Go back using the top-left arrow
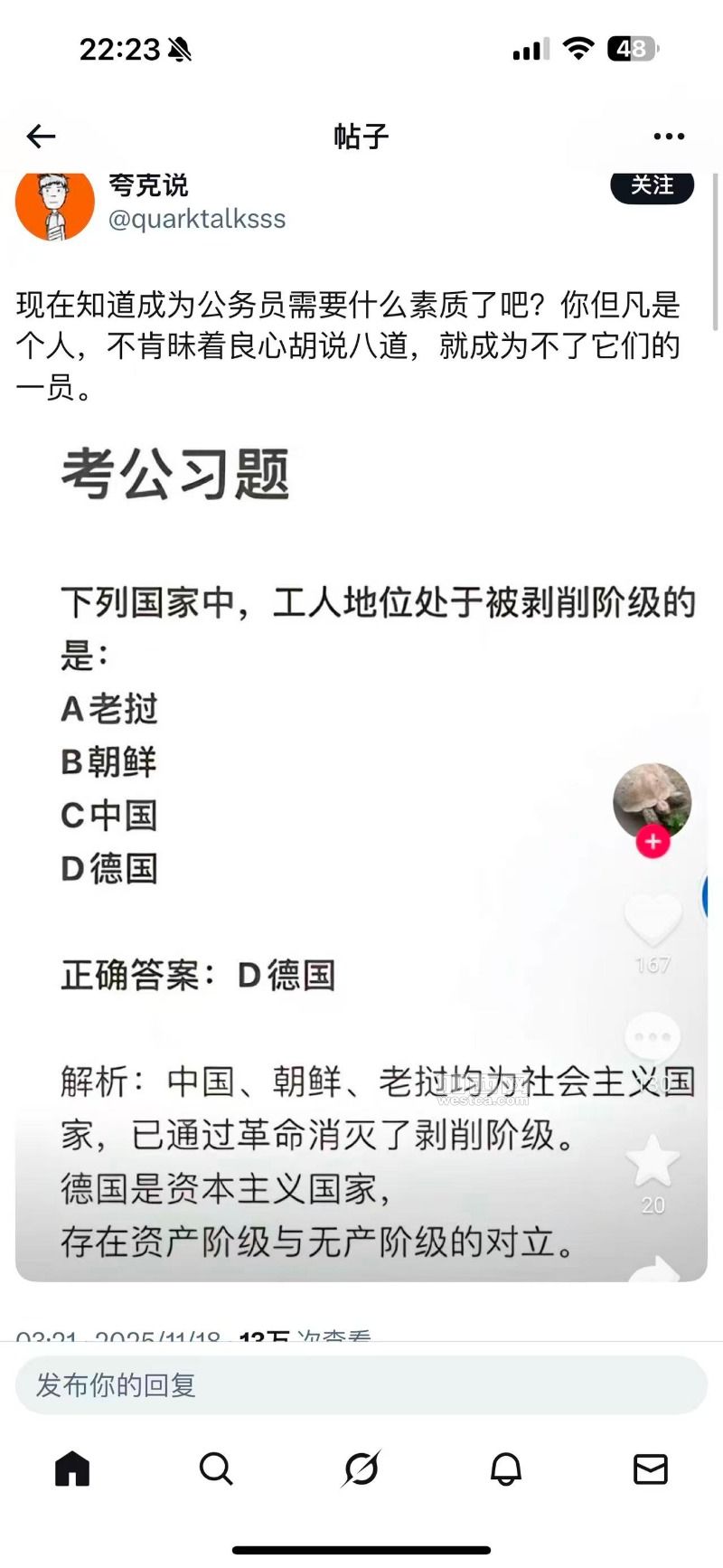The width and height of the screenshot is (723, 1568). coord(42,137)
